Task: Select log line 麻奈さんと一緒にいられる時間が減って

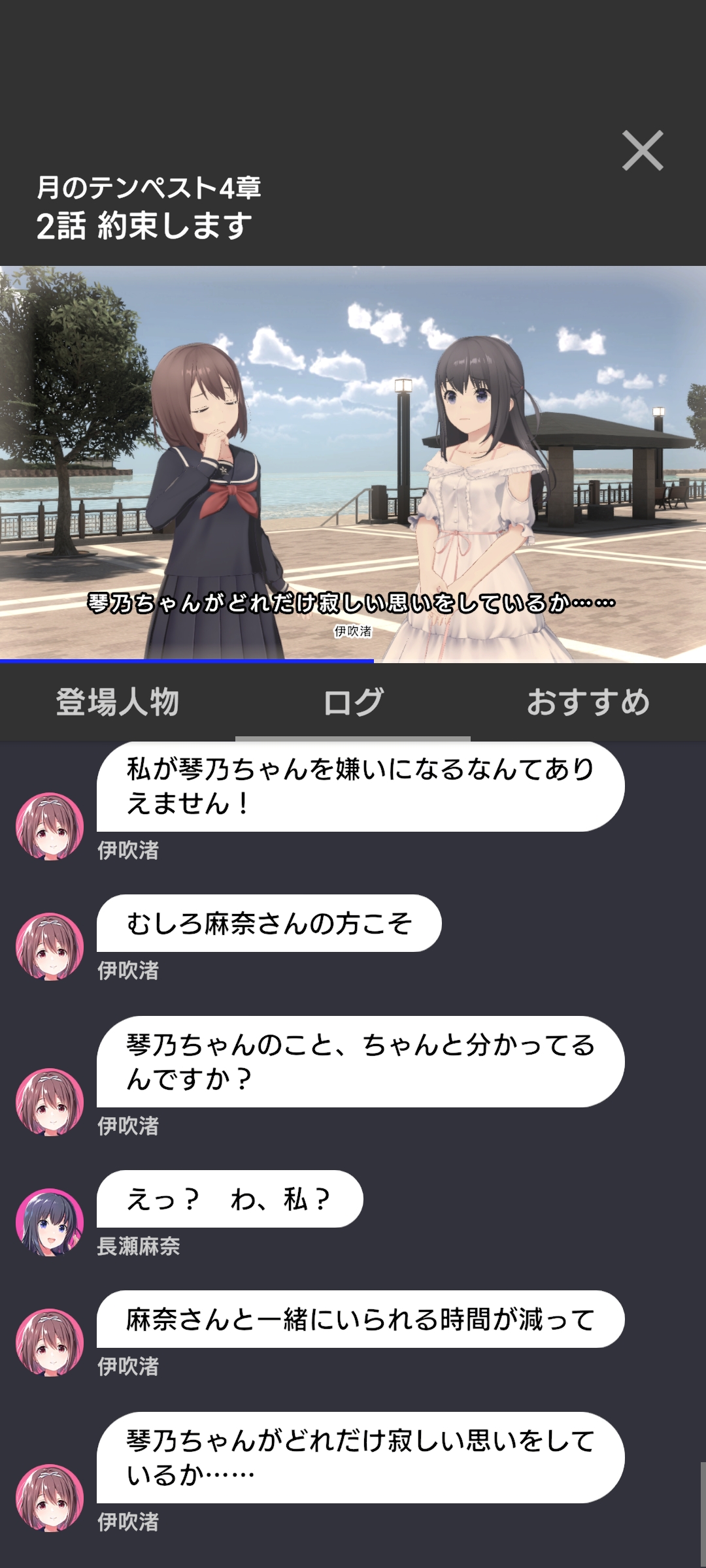Action: coord(360,1319)
